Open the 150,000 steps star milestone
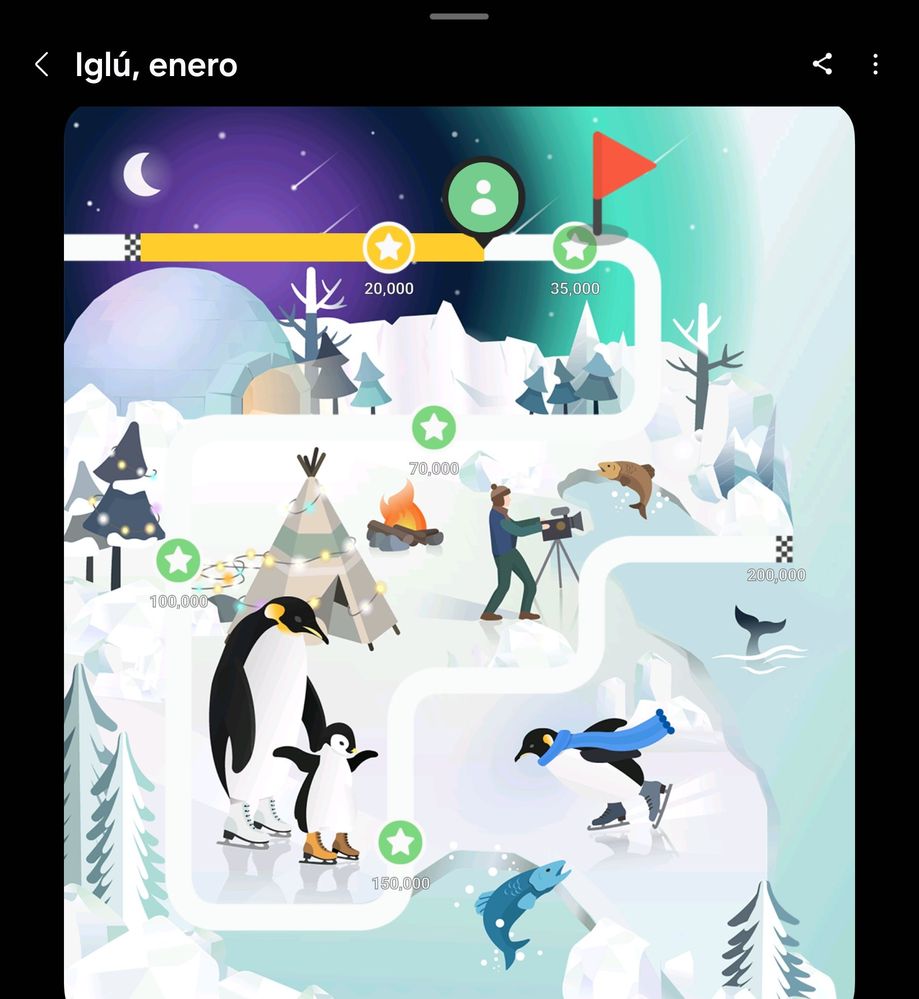This screenshot has height=999, width=919. (401, 842)
